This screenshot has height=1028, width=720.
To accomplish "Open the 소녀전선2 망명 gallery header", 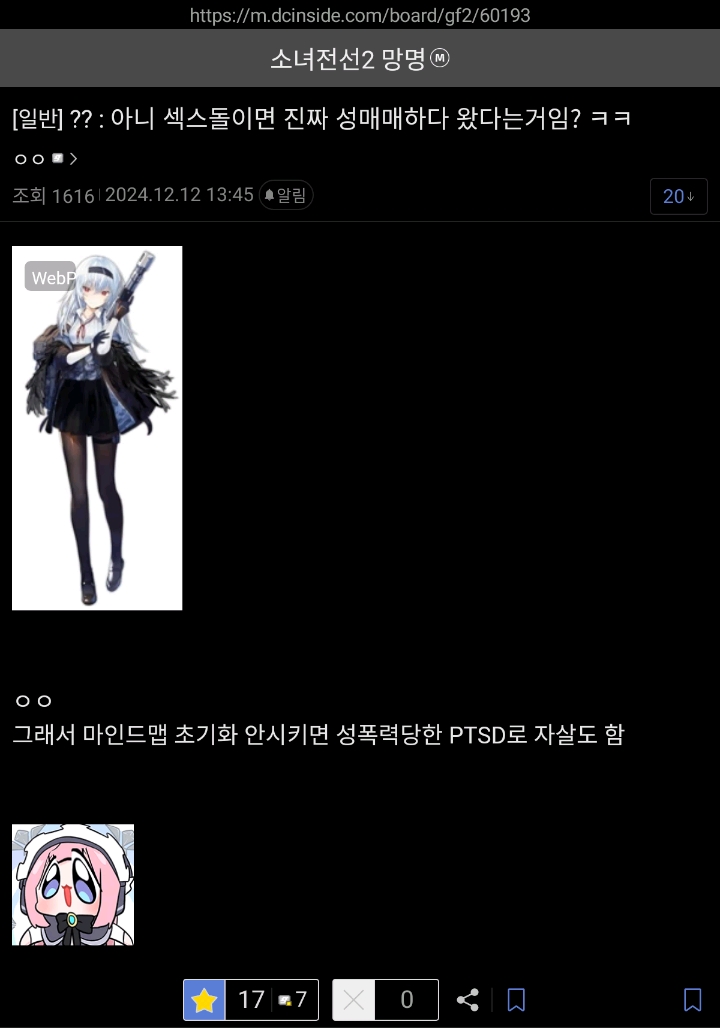I will point(360,59).
